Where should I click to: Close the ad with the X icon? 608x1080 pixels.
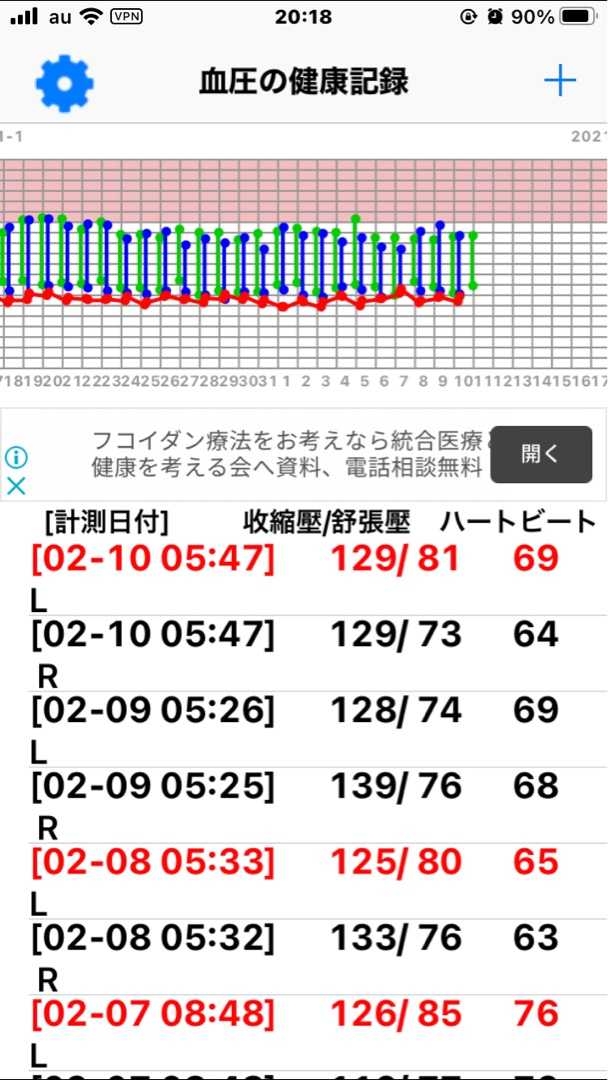[x=16, y=486]
